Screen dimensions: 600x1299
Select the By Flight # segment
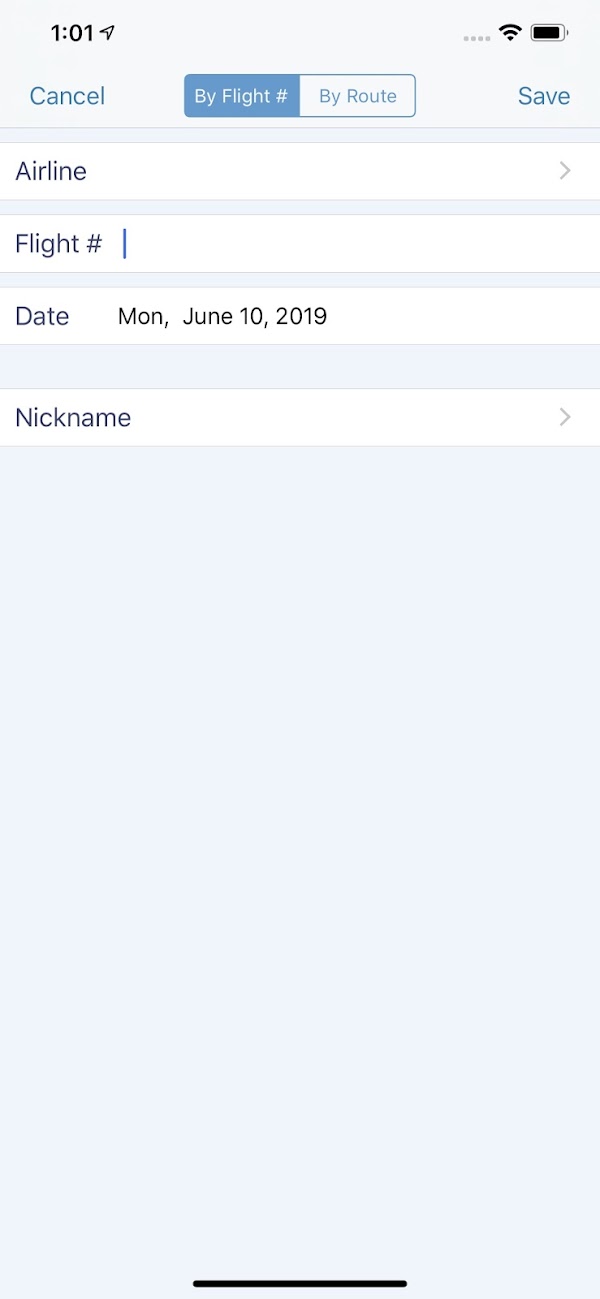click(x=241, y=96)
